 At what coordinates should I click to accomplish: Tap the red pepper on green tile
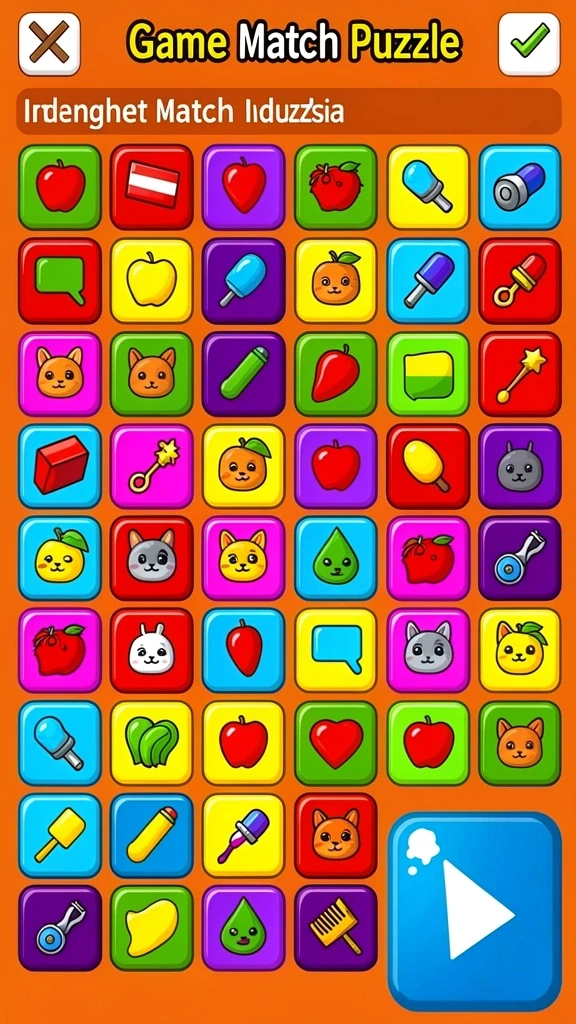click(336, 374)
